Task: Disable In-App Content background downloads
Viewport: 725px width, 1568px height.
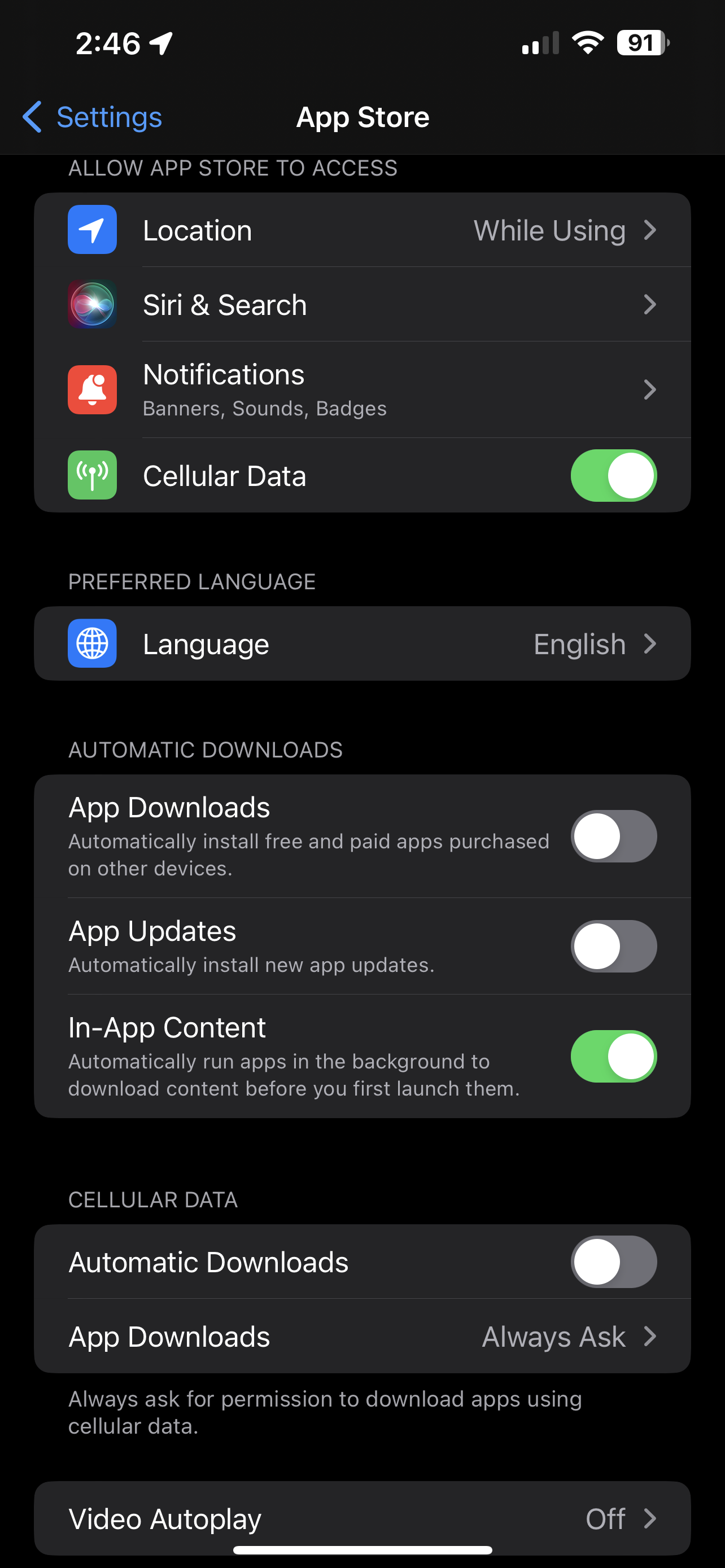Action: click(614, 1057)
